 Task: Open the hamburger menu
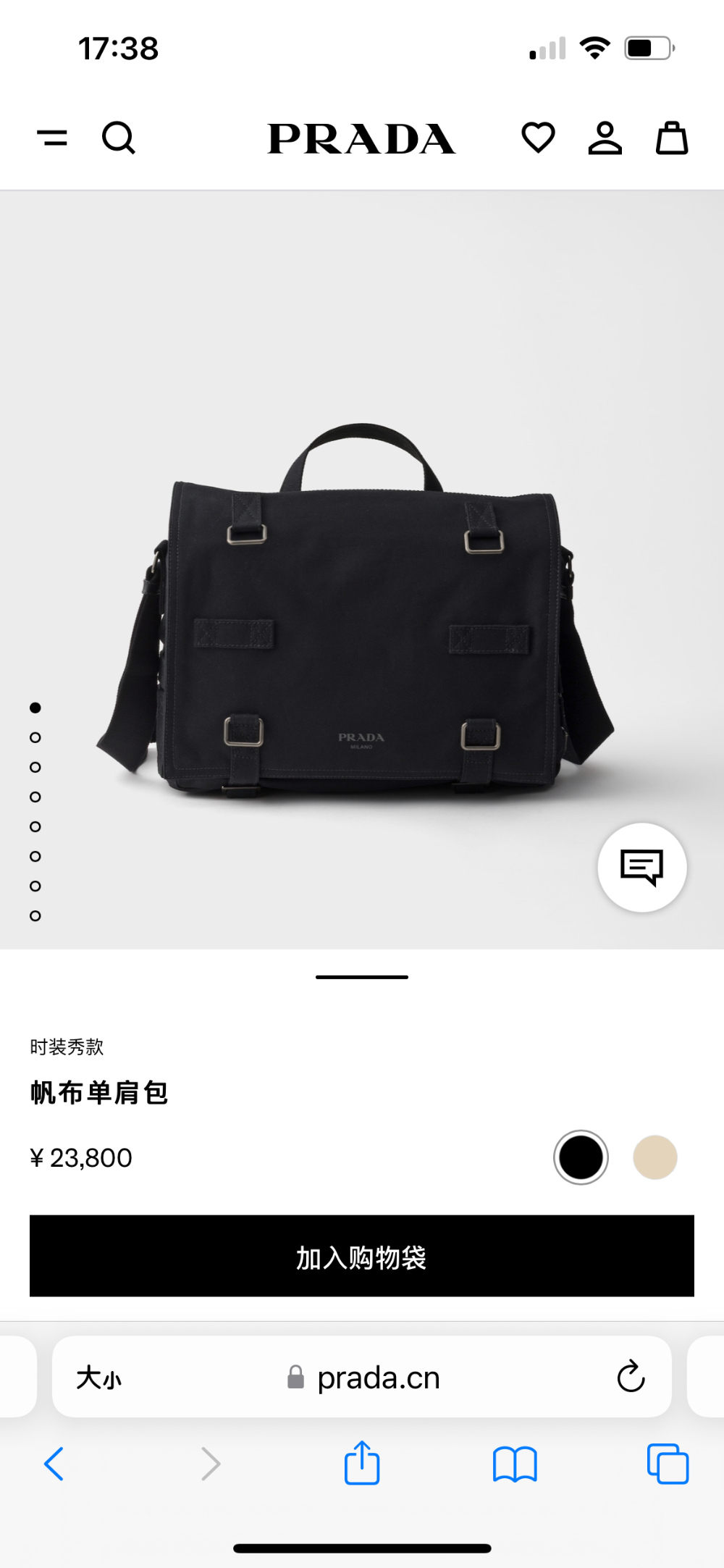[x=52, y=138]
